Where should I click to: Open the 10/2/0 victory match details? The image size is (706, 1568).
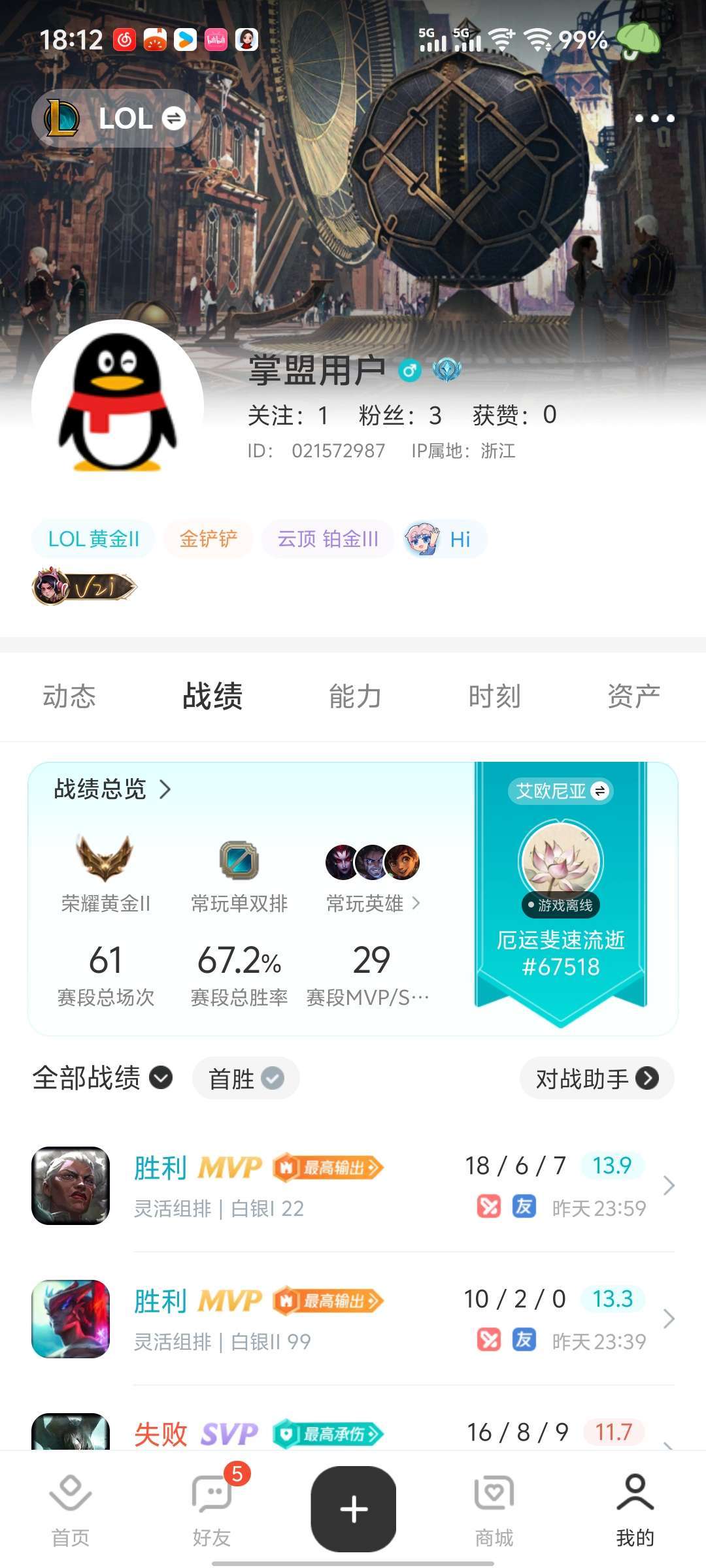pyautogui.click(x=353, y=1319)
